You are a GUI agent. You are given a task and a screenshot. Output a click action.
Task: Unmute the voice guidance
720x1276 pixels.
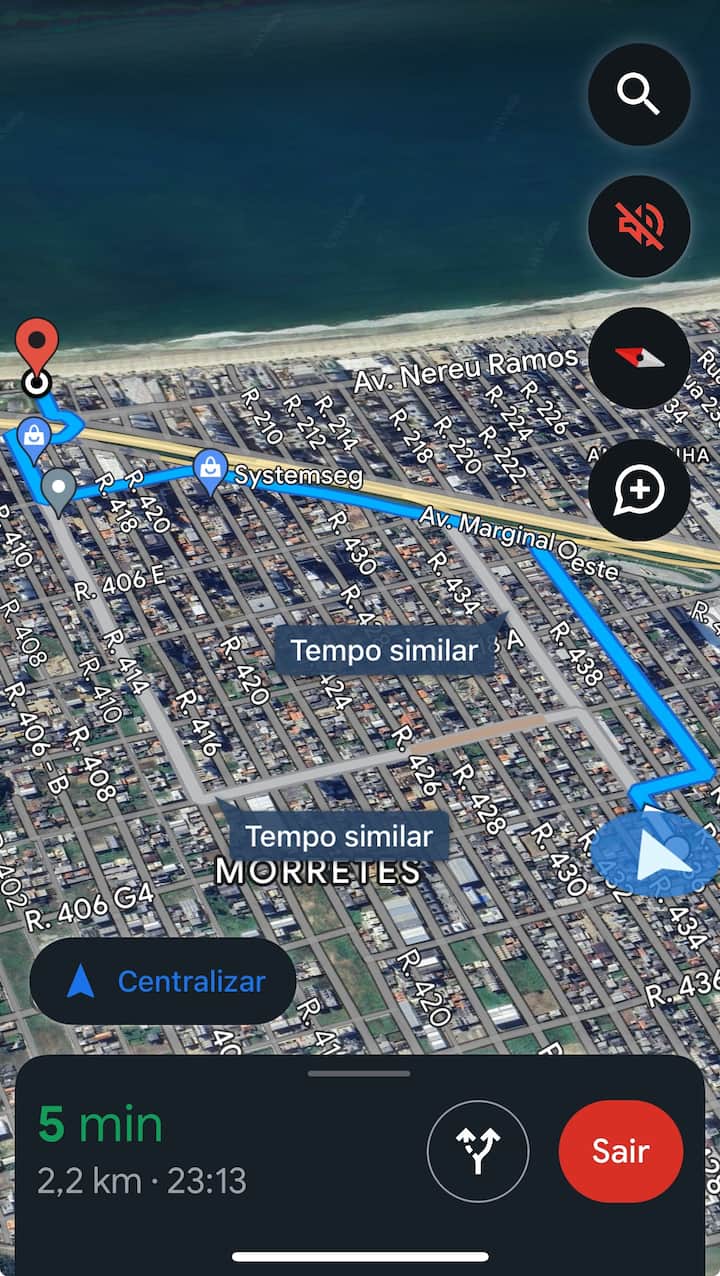point(639,226)
